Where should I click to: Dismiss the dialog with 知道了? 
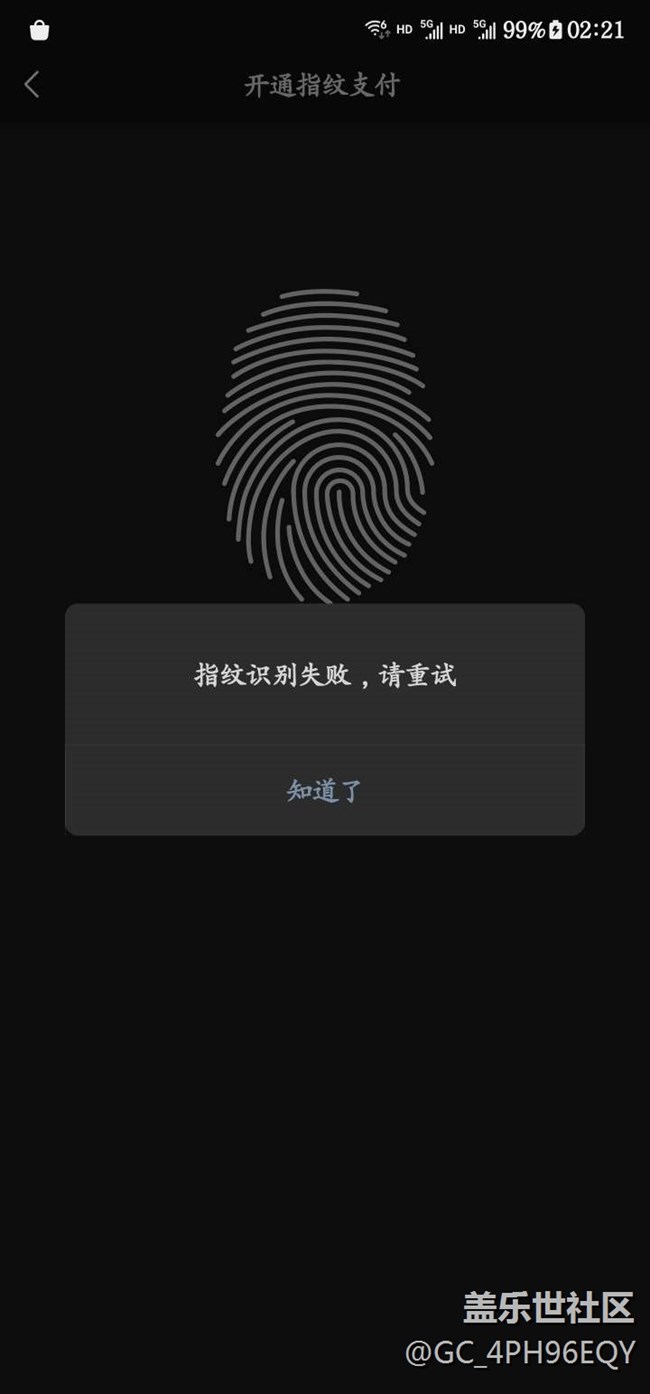click(x=324, y=791)
